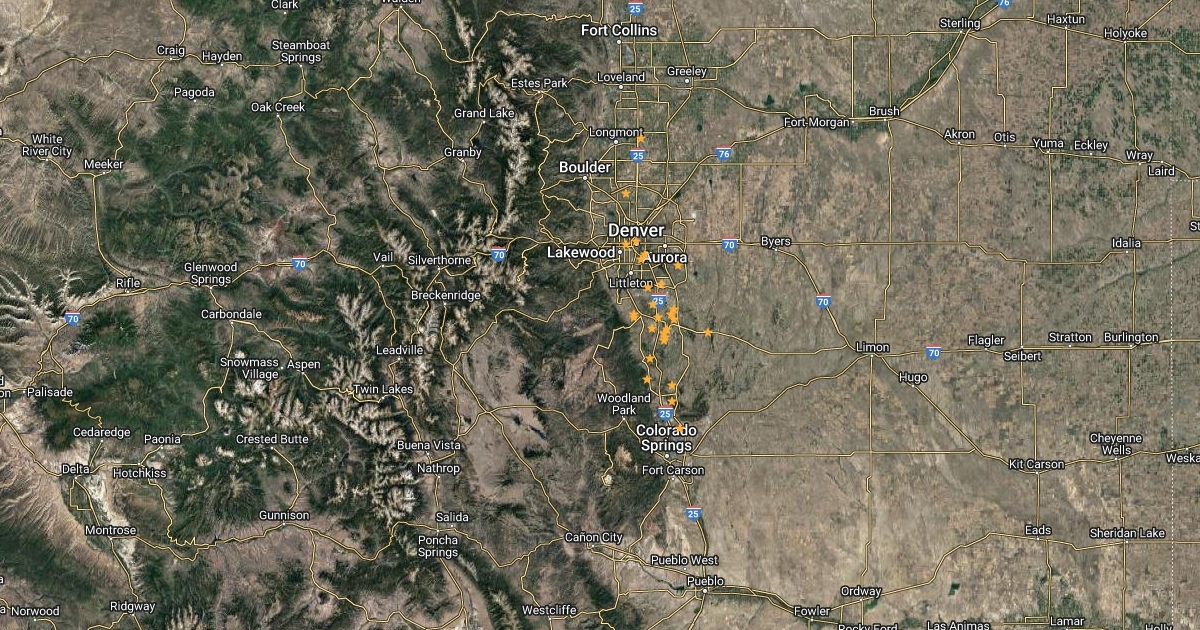1200x630 pixels.
Task: Select the star marker between Boulder and Denver
Action: coord(626,193)
